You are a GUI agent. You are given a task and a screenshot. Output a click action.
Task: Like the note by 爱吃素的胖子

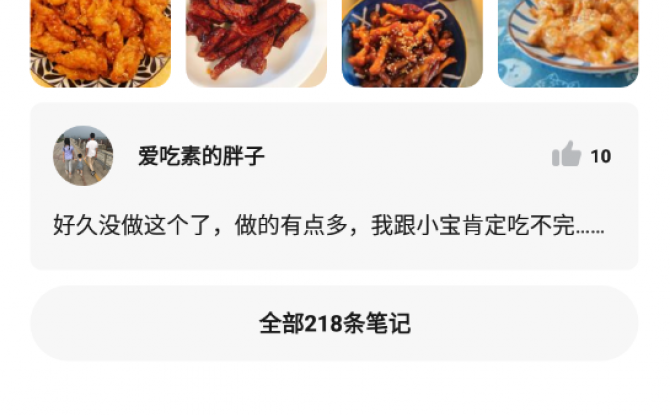(567, 156)
